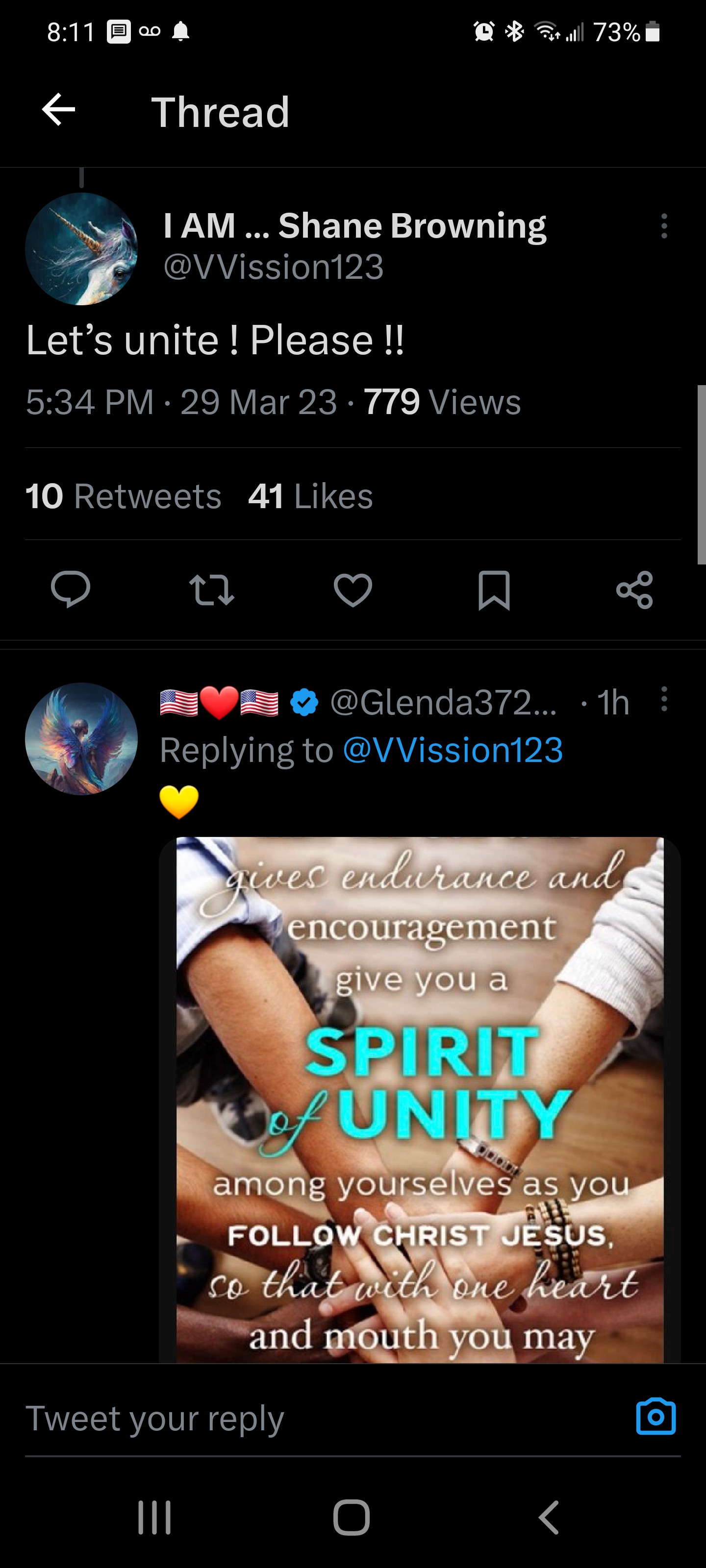Reply to Shane Browning's tweet
This screenshot has height=1568, width=706.
click(71, 589)
